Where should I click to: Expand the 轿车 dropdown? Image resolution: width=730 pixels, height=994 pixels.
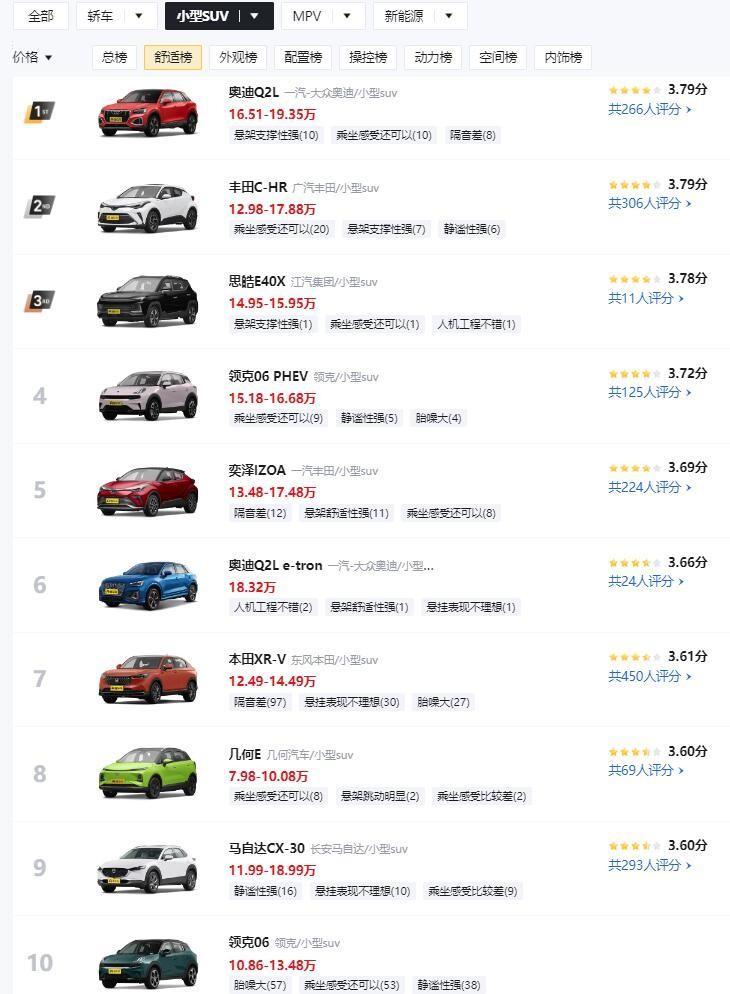[139, 16]
